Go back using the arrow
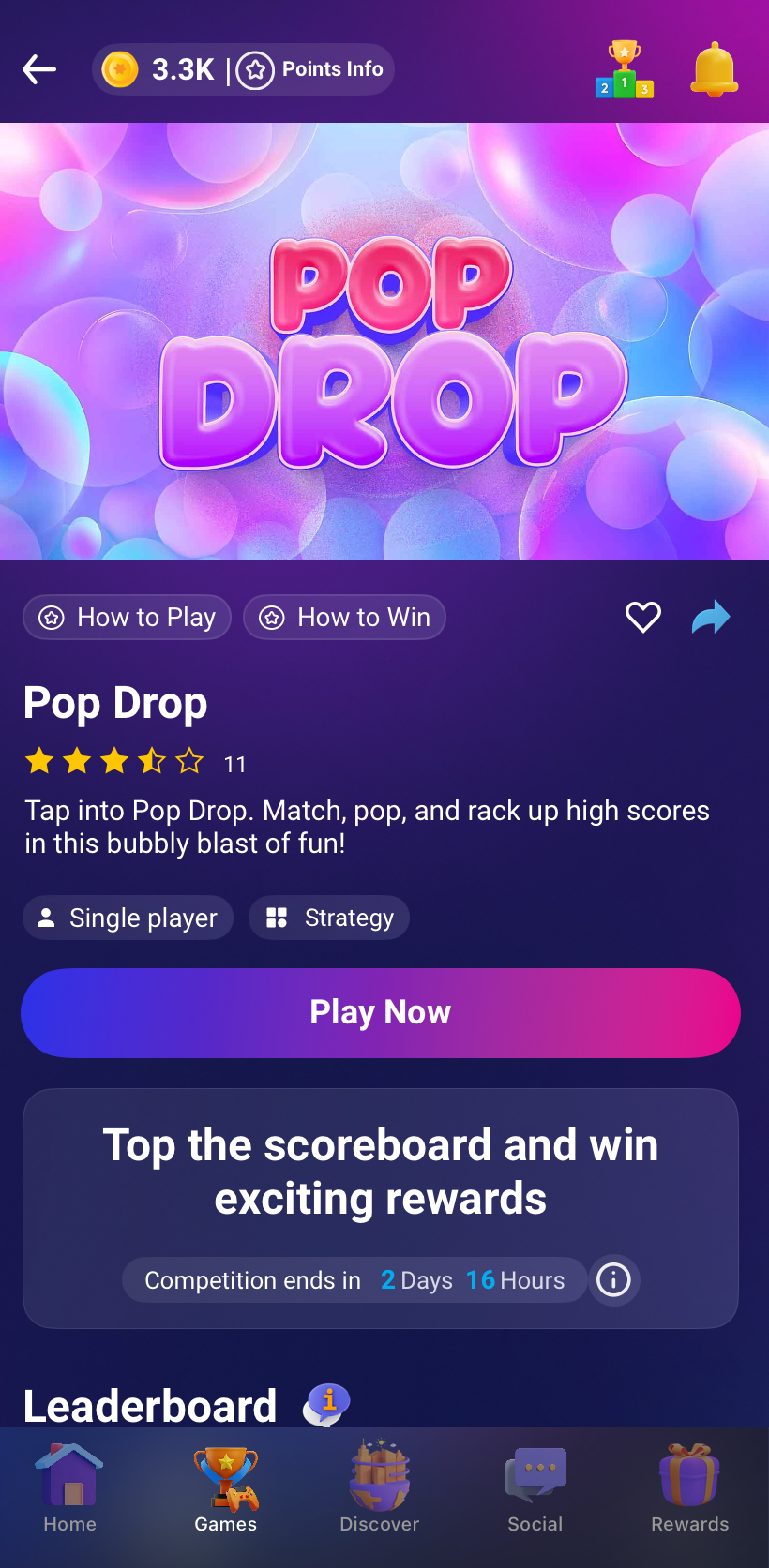The image size is (769, 1568). tap(39, 69)
